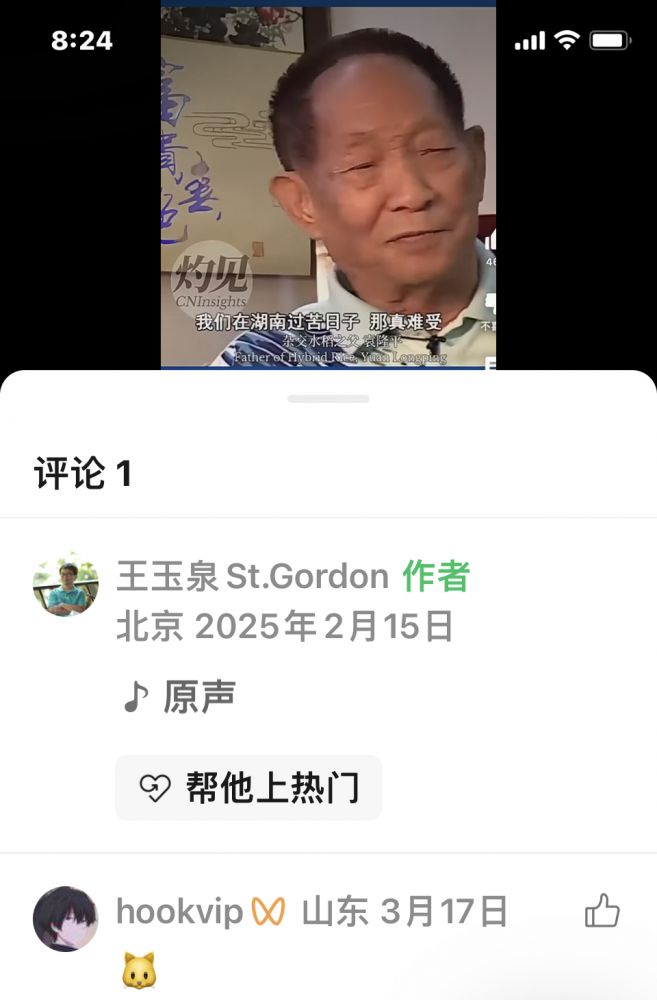Open the 原声 original sound link
Viewport: 657px width, 1000px height.
click(180, 697)
